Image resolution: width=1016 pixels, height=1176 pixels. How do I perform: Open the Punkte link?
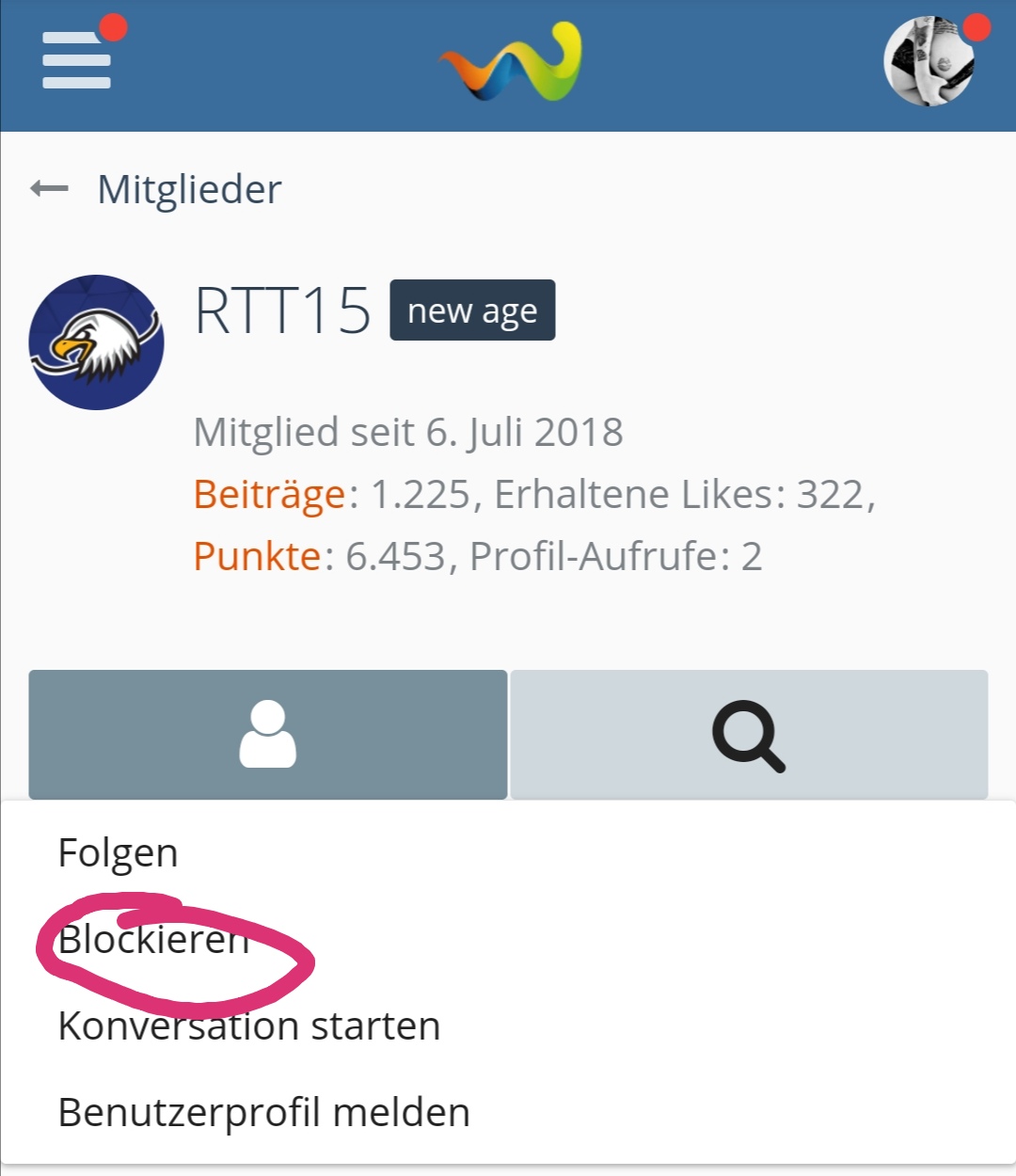point(257,556)
